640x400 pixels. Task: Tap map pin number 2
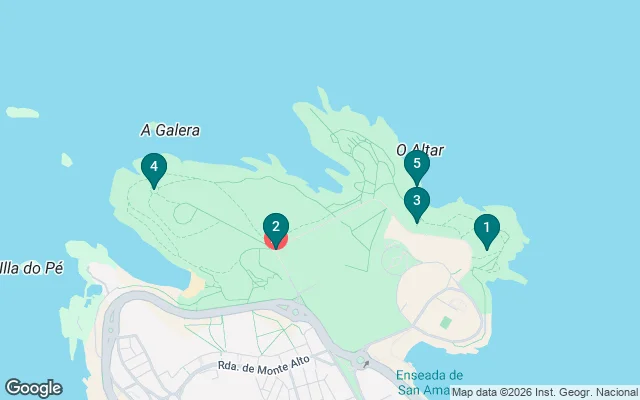tap(276, 228)
